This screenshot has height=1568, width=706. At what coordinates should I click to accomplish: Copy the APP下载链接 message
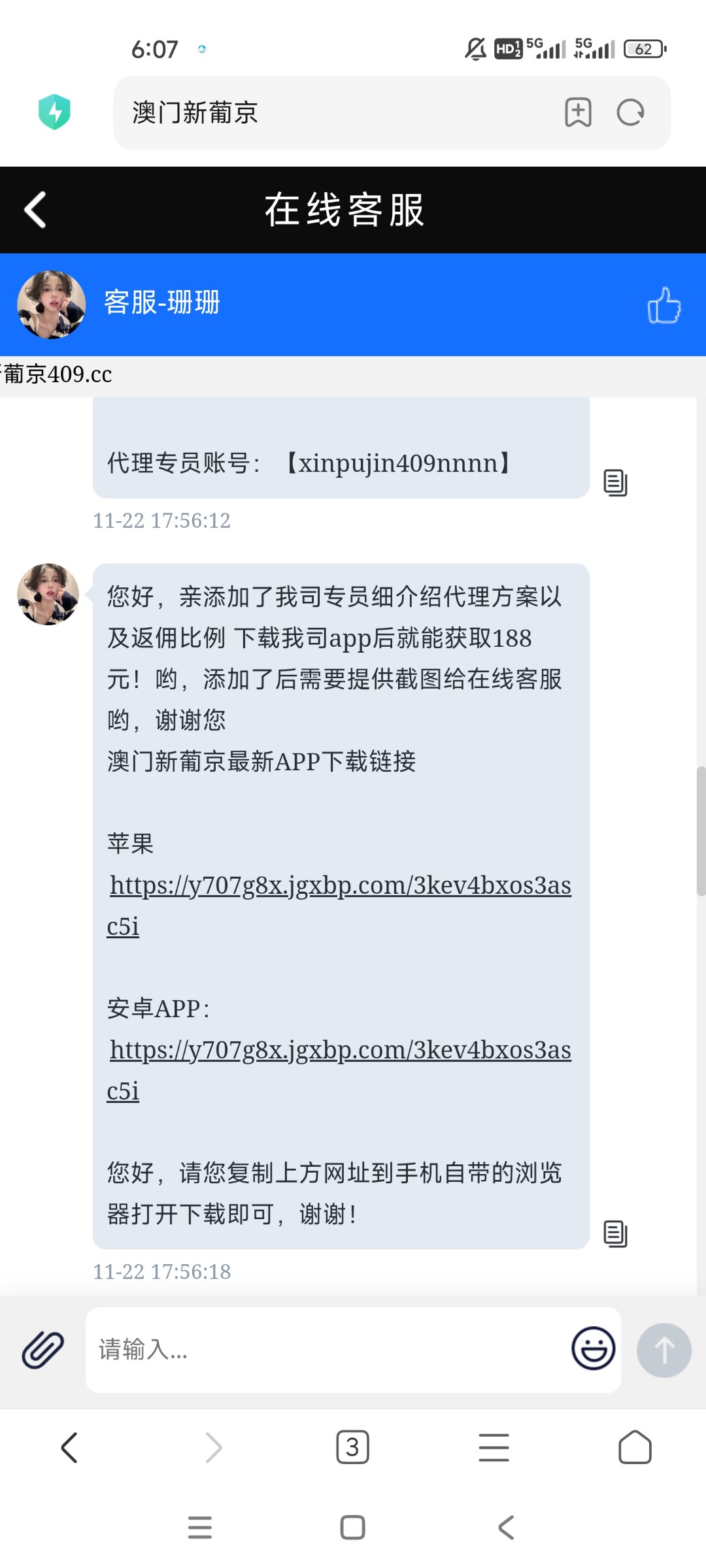tap(615, 1233)
